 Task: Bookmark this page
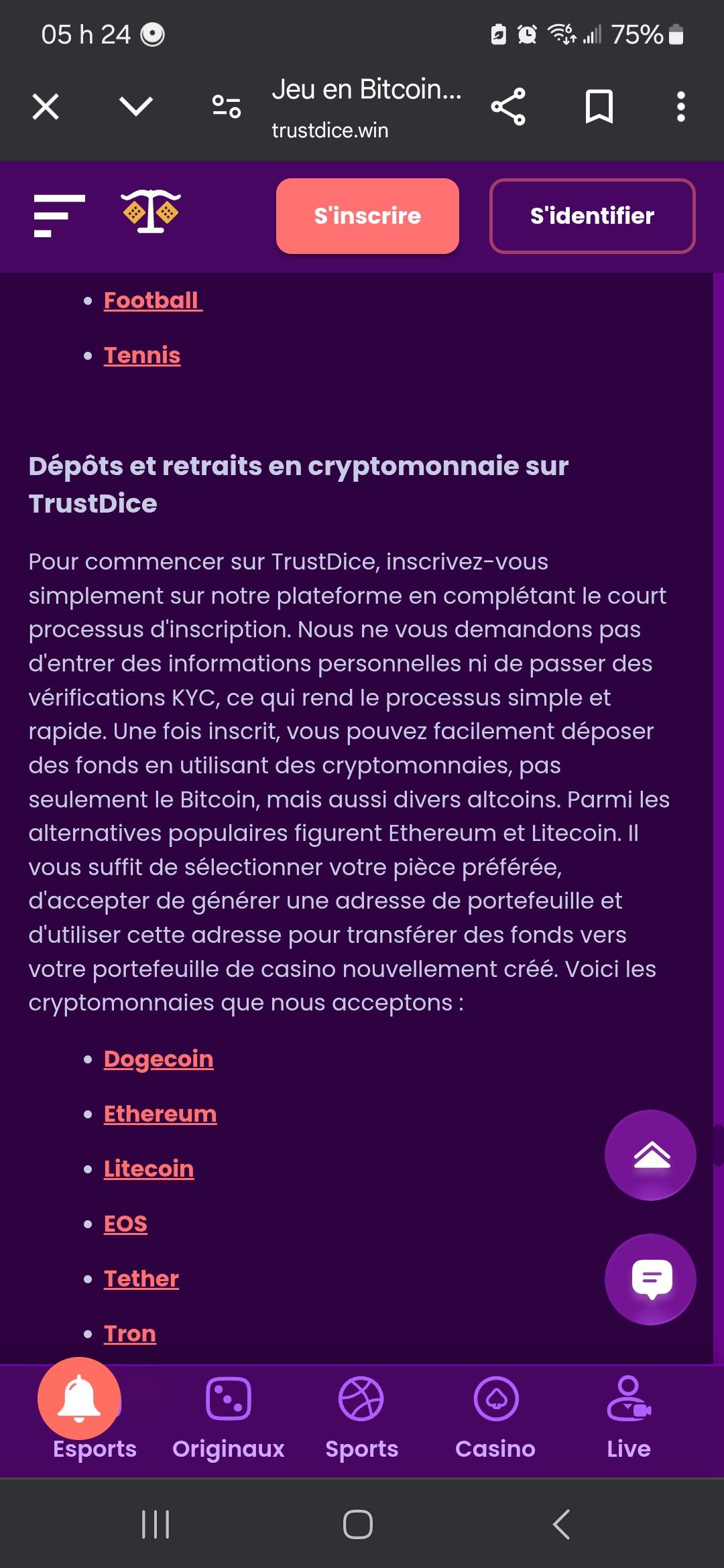click(599, 107)
